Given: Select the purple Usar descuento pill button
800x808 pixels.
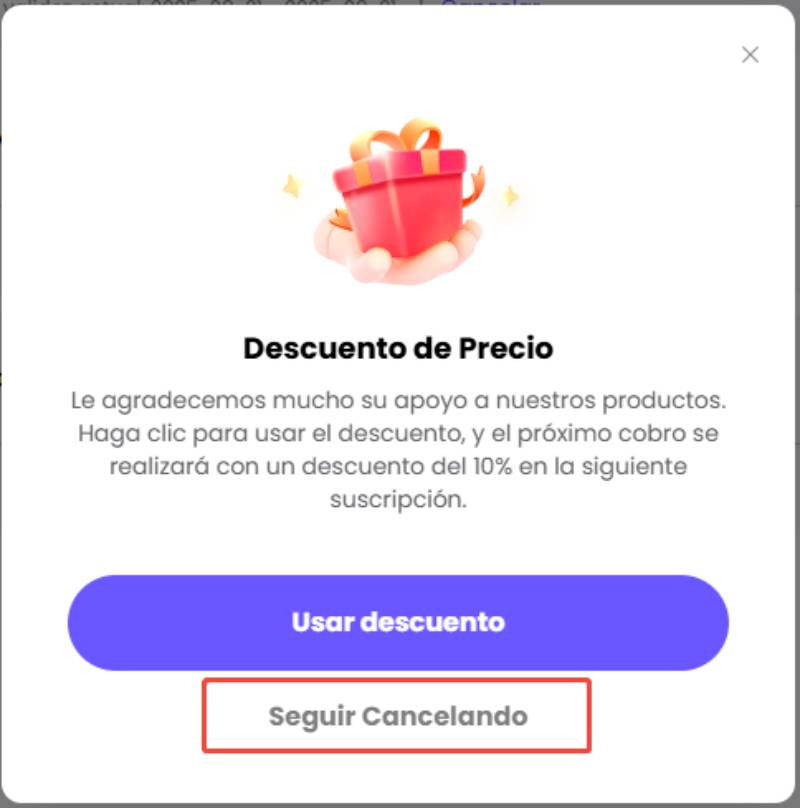Looking at the screenshot, I should pyautogui.click(x=399, y=621).
